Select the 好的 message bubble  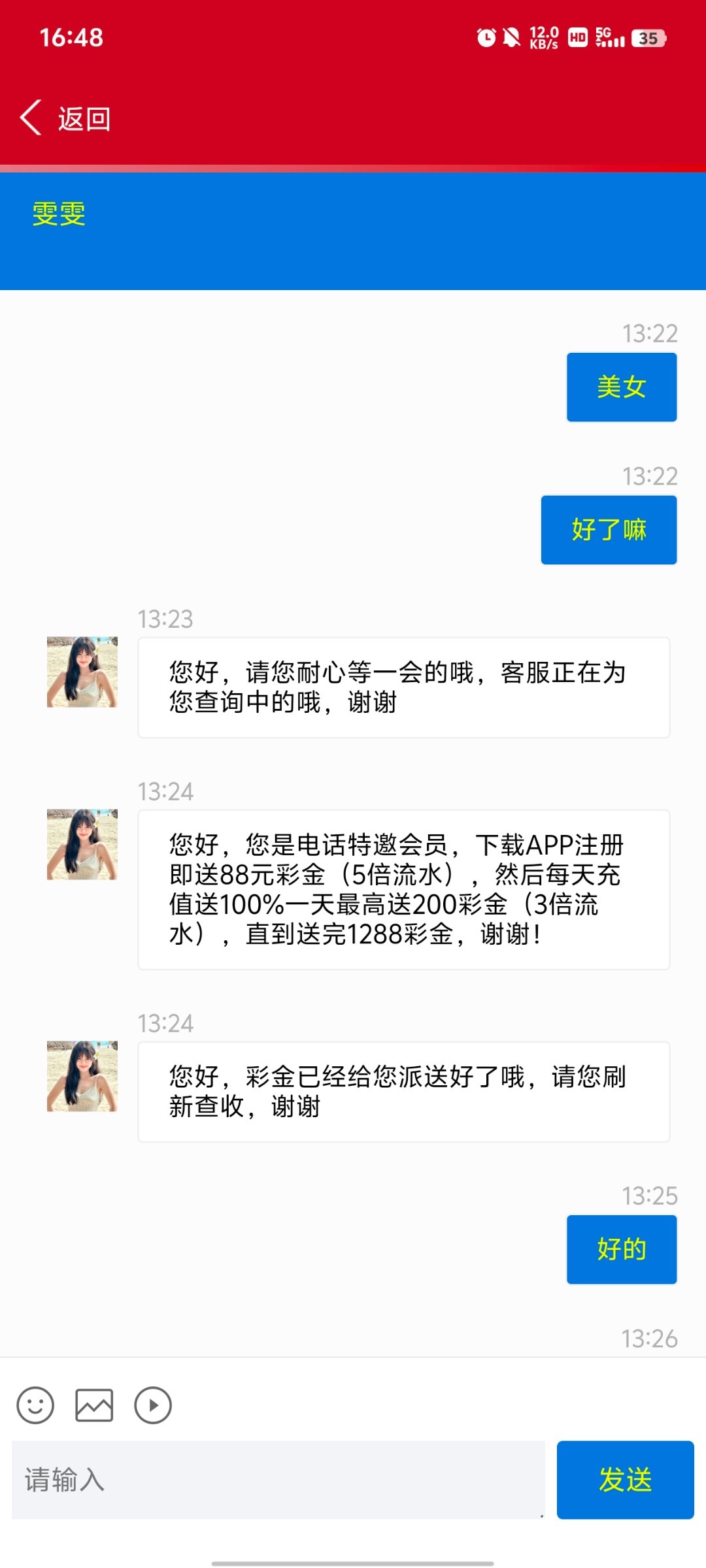pyautogui.click(x=621, y=1249)
